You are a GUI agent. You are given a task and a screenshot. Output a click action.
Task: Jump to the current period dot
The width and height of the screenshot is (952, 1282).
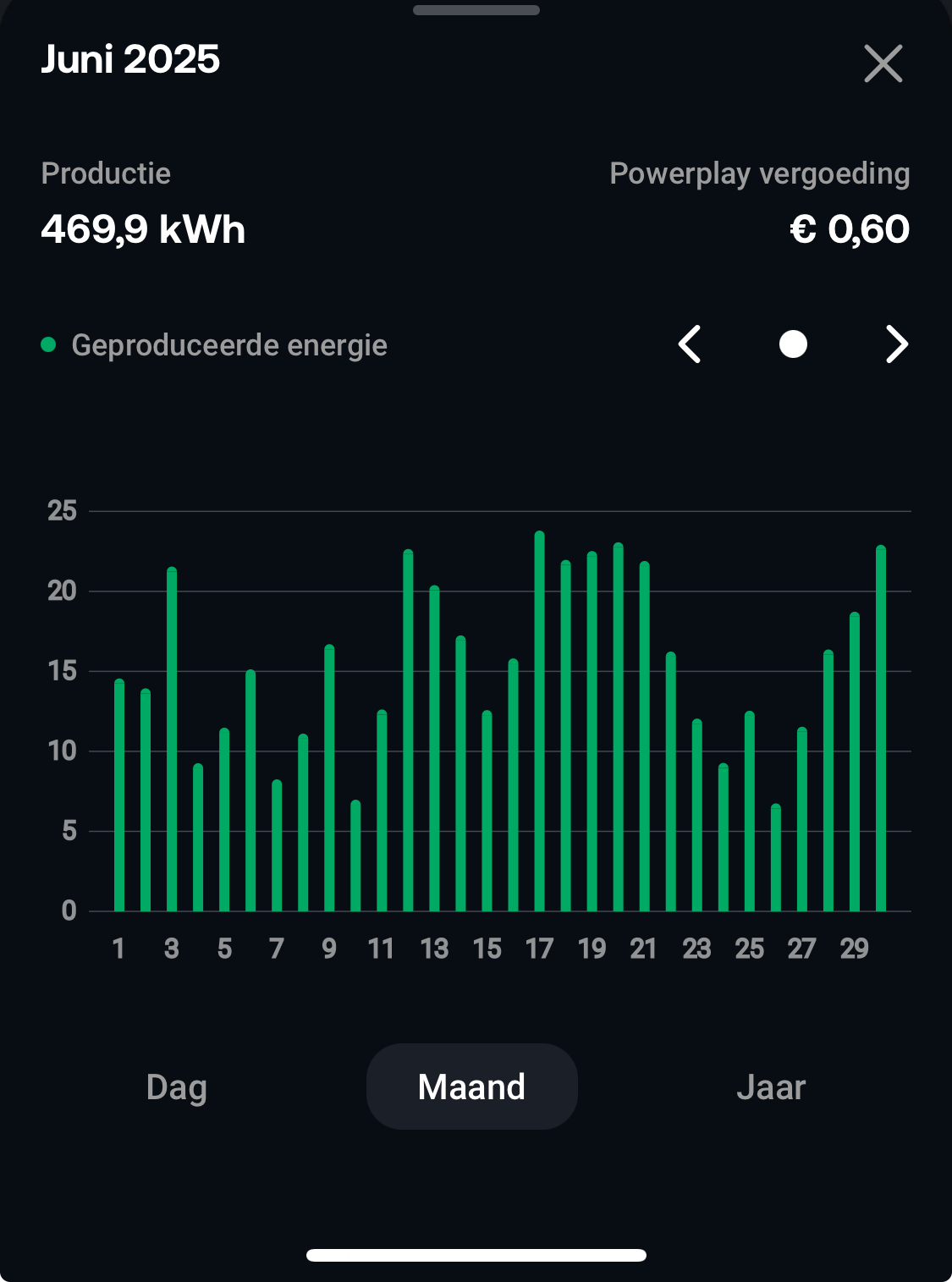793,344
